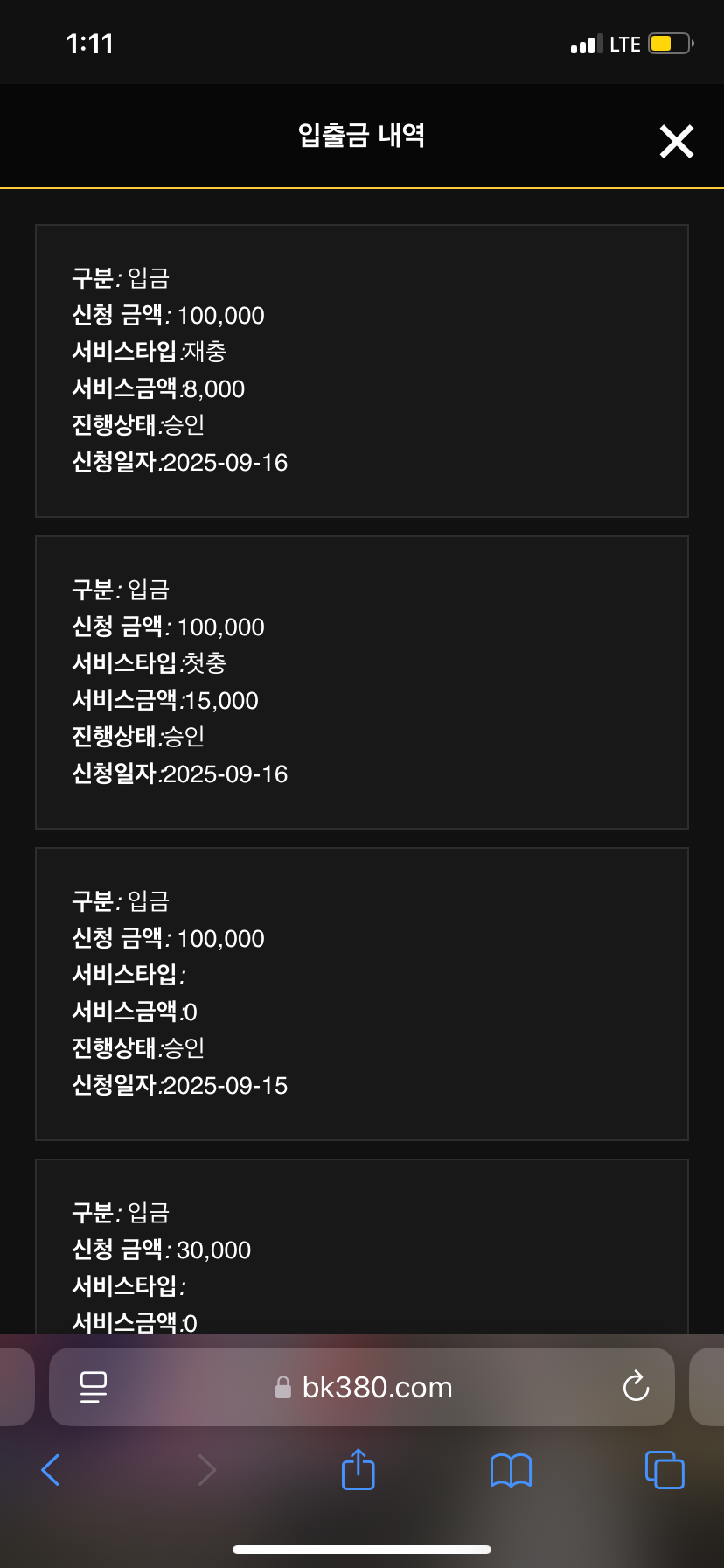The image size is (724, 1568).
Task: Tap the bk380.com address bar
Action: (362, 1387)
